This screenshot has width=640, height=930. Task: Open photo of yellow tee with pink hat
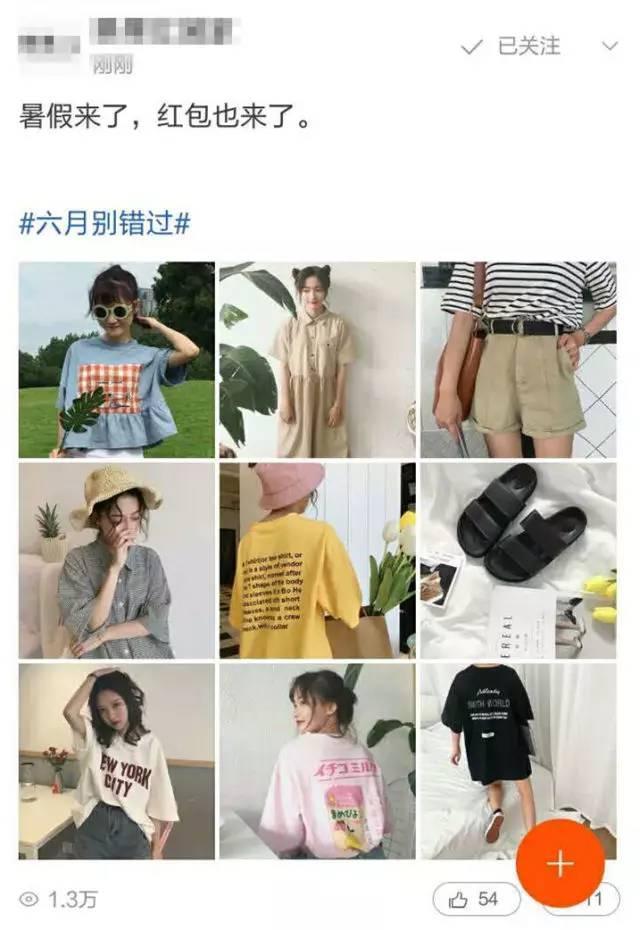coord(317,560)
